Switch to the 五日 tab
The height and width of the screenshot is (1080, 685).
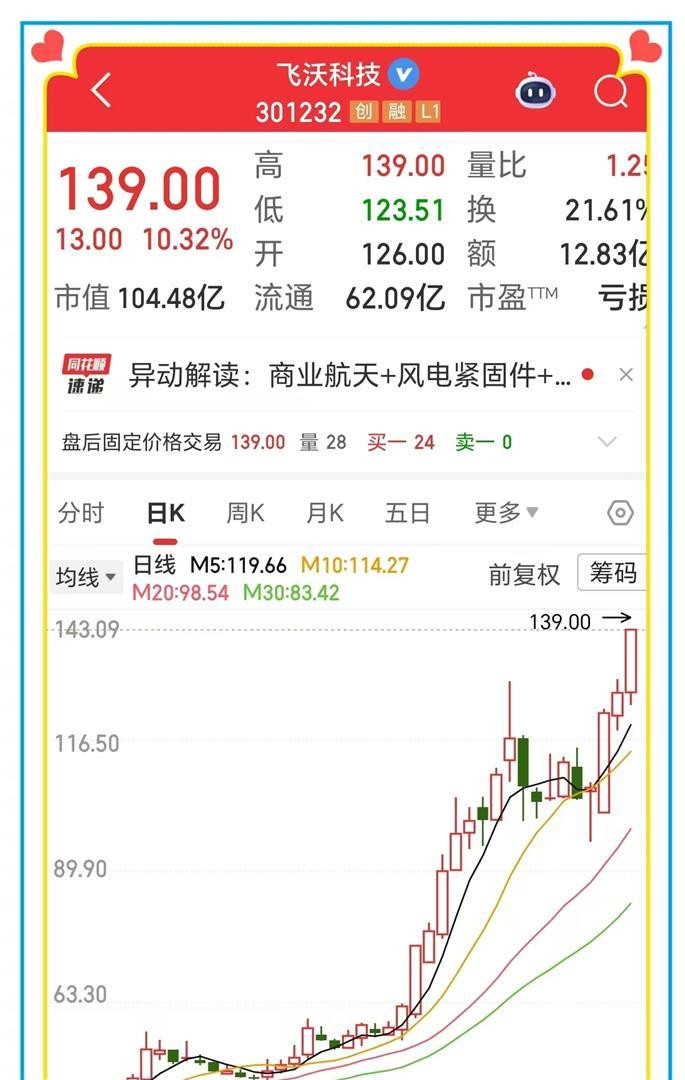point(407,513)
